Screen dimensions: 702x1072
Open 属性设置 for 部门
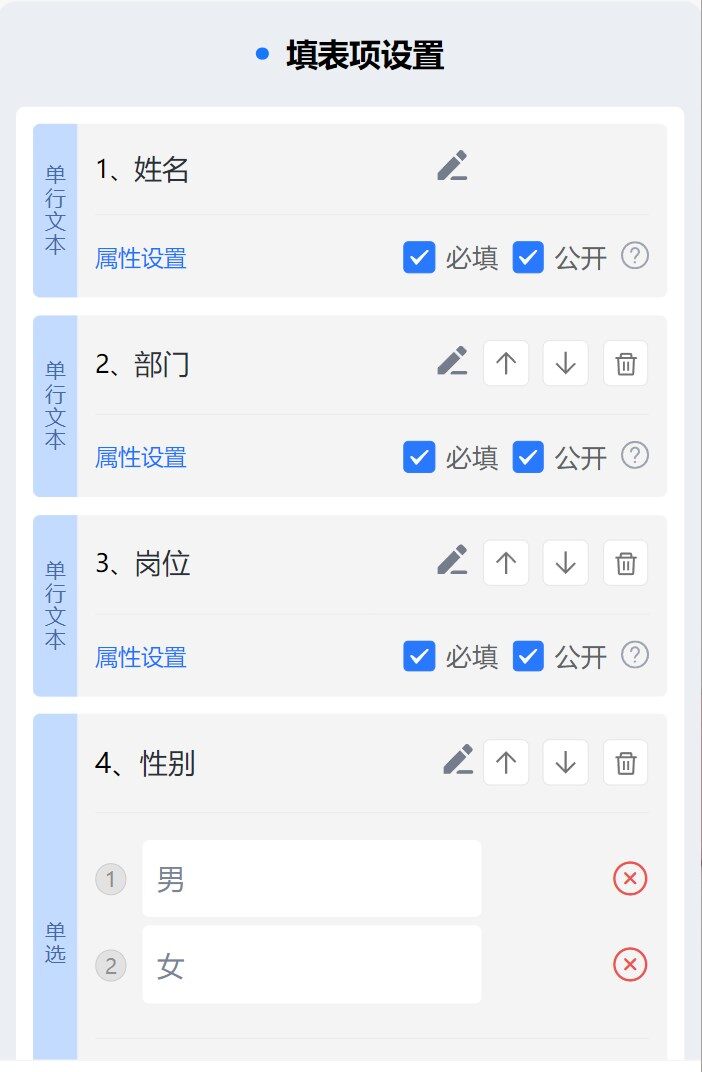tap(141, 458)
